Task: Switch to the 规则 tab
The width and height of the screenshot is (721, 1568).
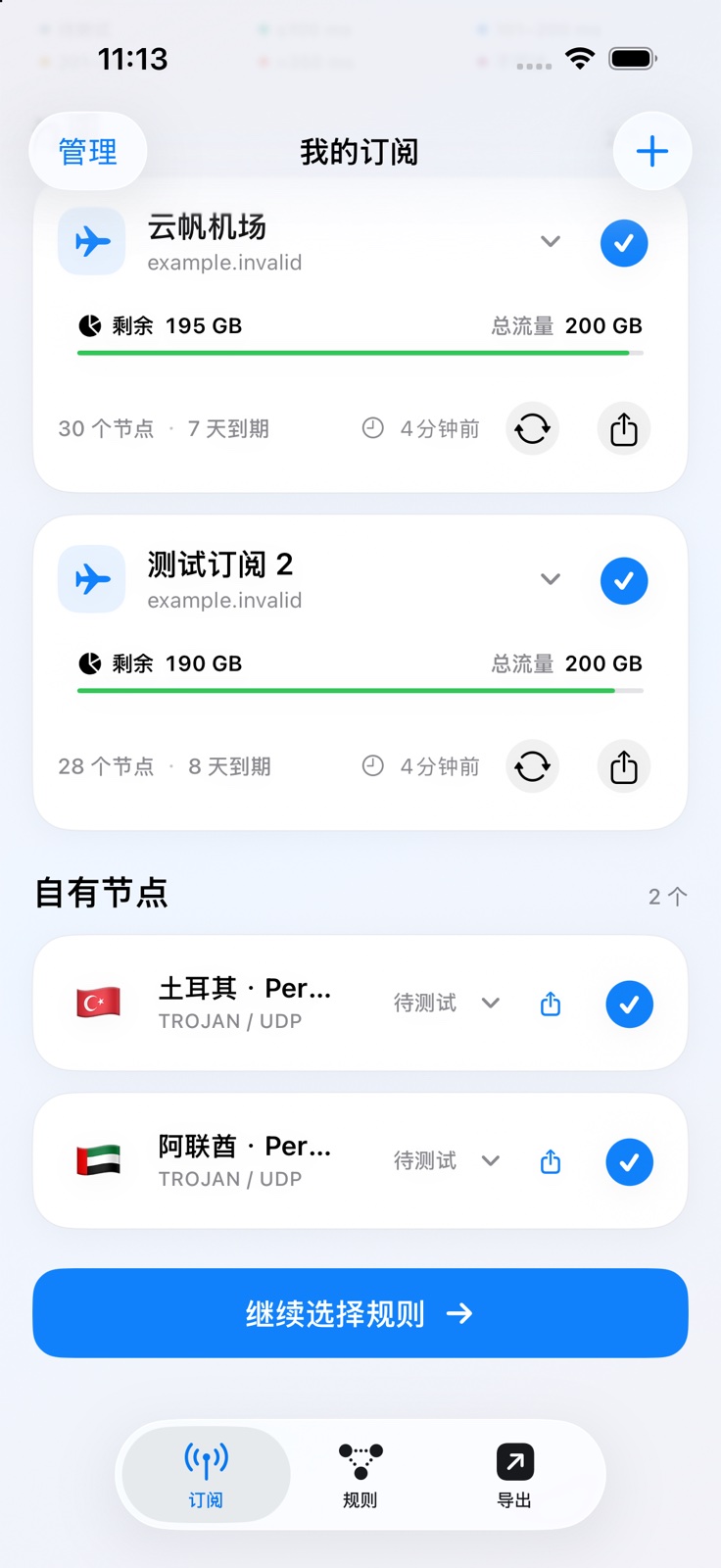Action: coord(360,1475)
